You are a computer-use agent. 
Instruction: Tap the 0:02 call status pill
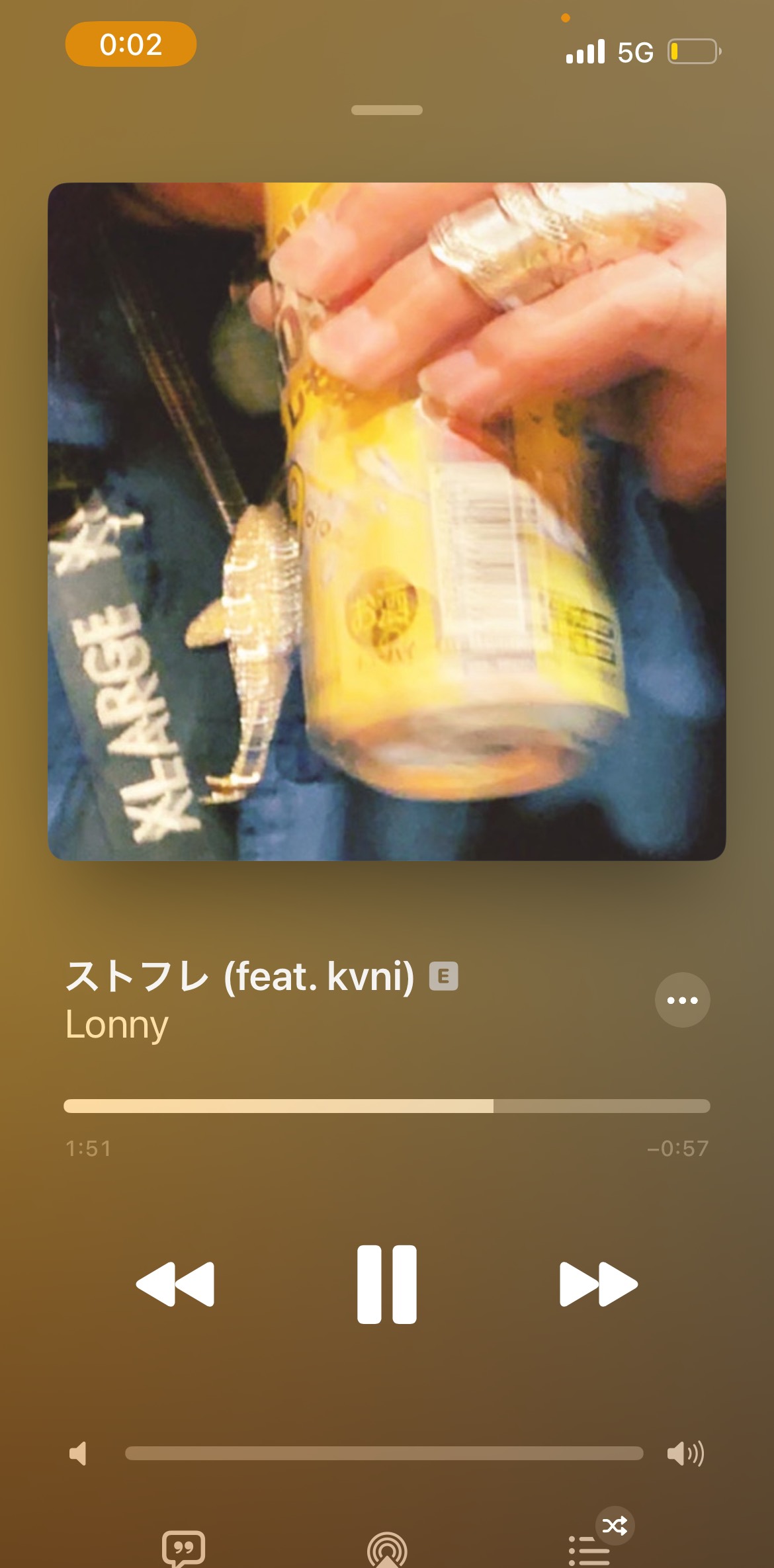[130, 44]
